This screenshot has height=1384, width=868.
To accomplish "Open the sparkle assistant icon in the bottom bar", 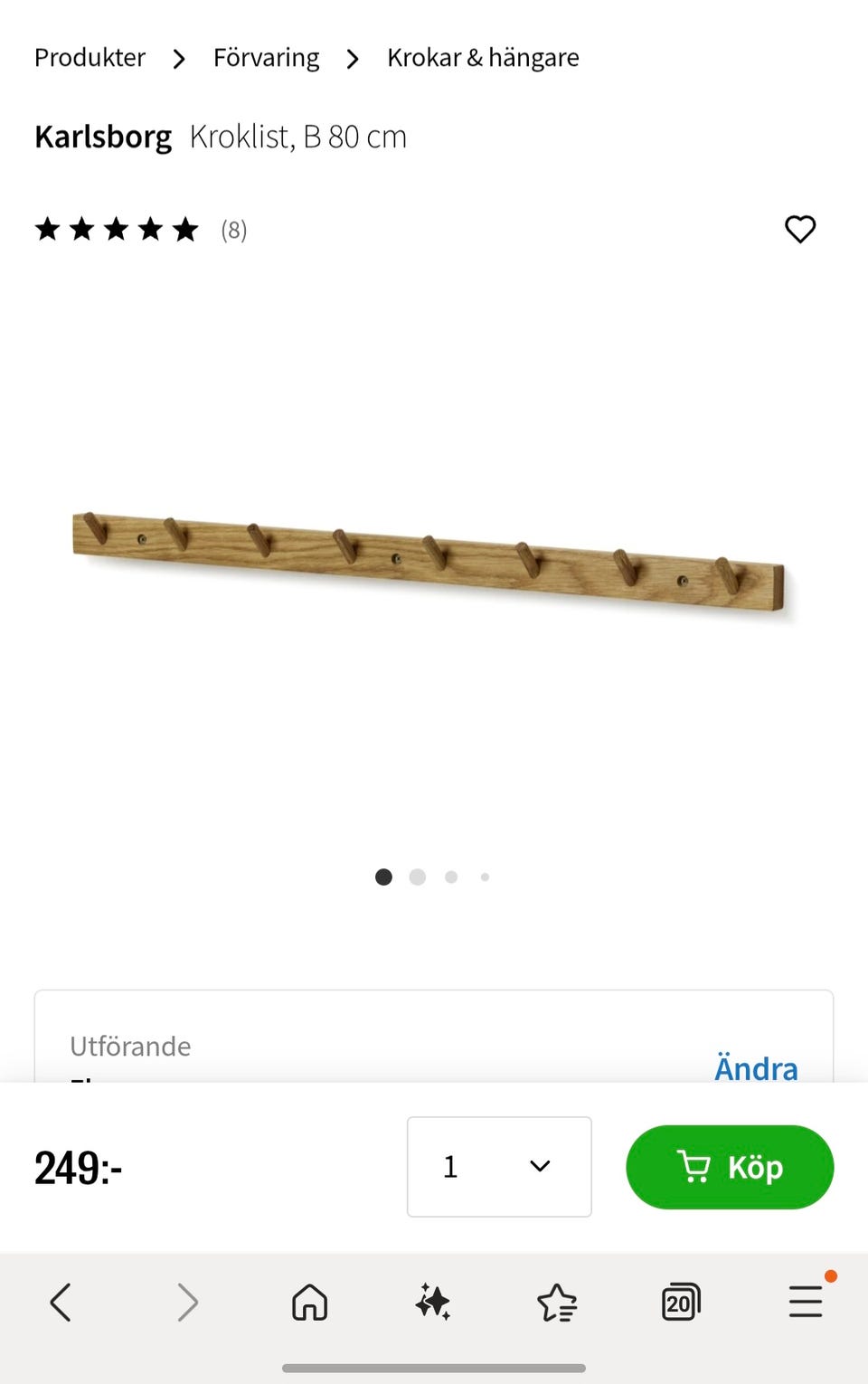I will coord(433,1303).
